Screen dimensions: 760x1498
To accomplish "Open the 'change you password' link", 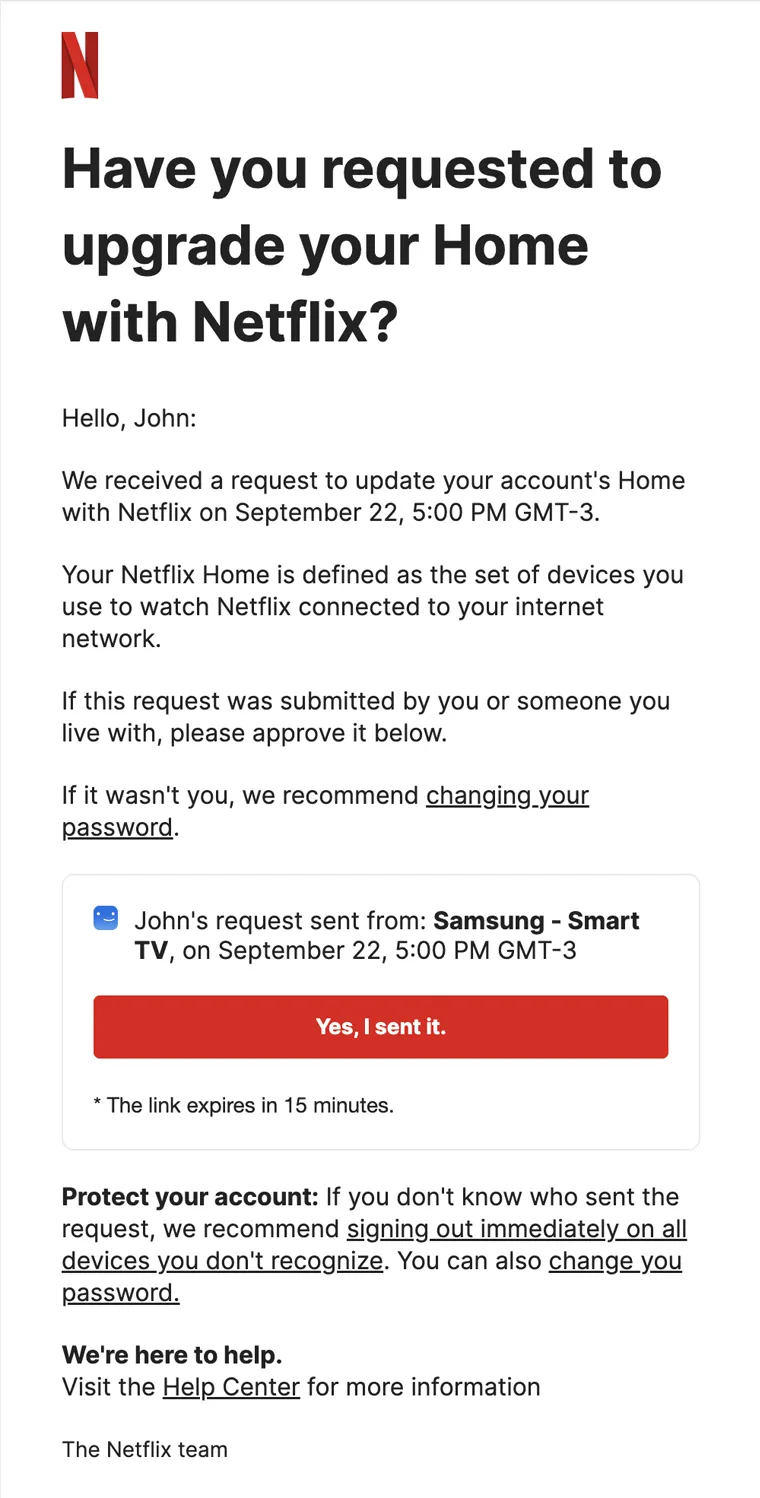I will (614, 1261).
